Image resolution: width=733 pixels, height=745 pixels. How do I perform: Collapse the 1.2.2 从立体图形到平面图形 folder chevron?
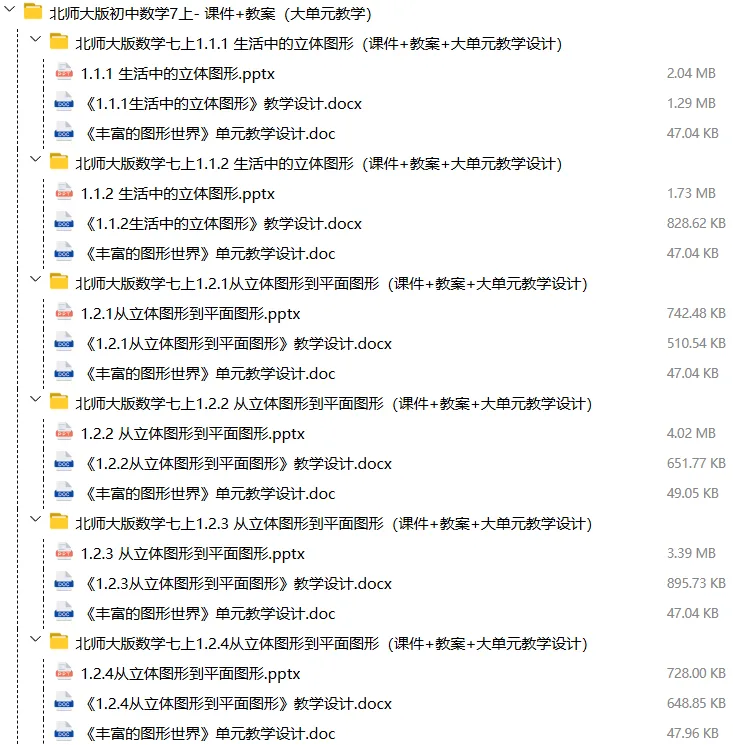tap(36, 399)
